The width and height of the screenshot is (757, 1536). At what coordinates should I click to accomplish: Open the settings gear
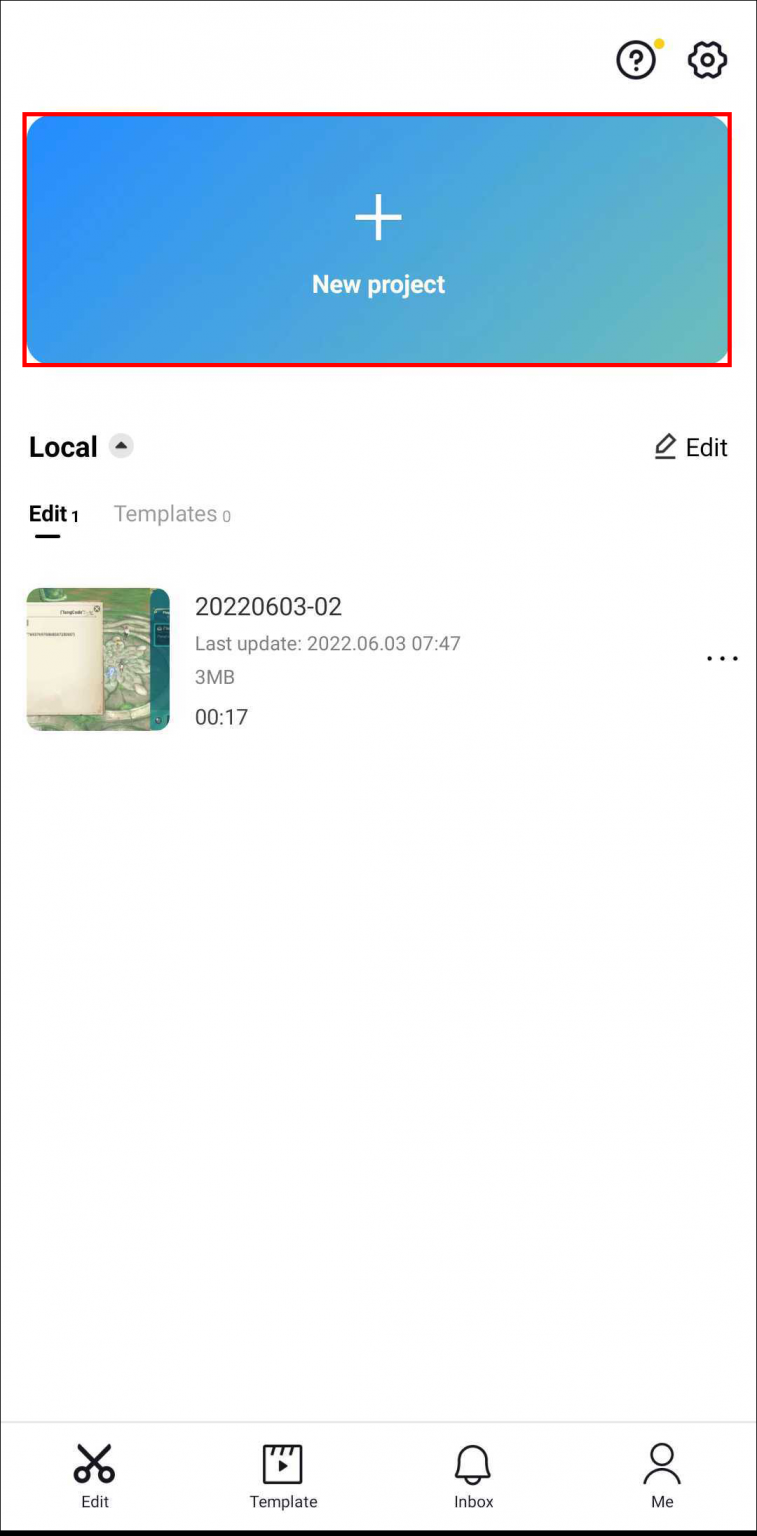point(708,61)
